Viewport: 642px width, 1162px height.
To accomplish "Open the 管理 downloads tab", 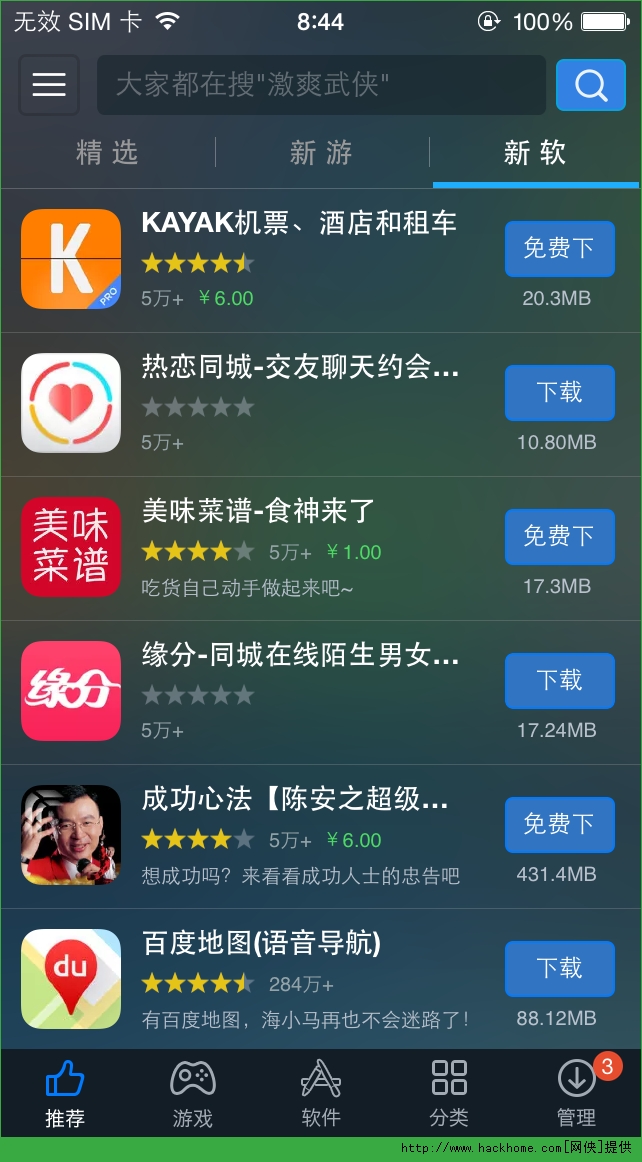I will (577, 1094).
